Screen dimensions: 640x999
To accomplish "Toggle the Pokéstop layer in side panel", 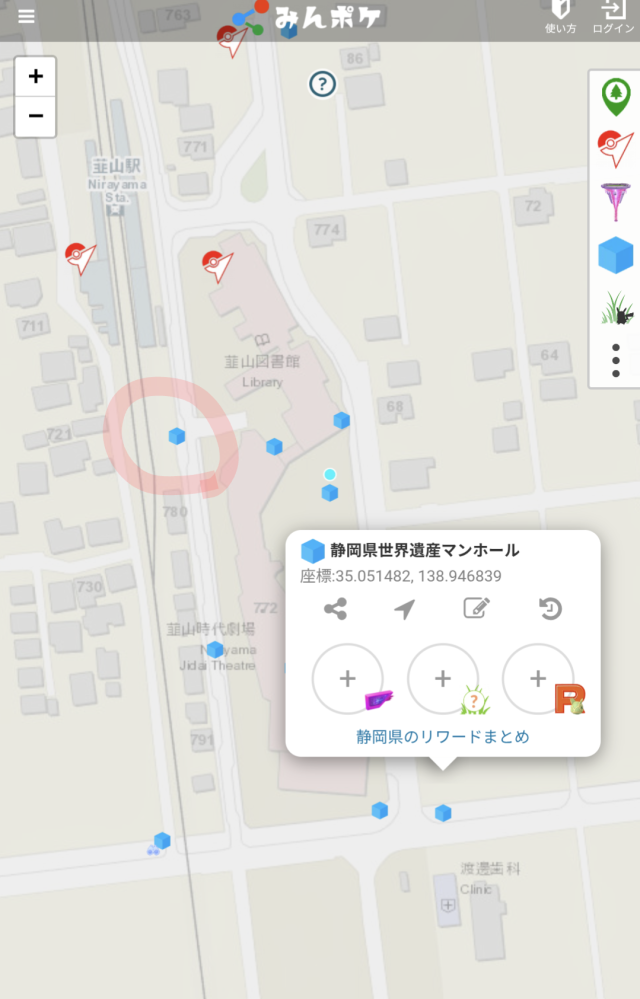I will click(615, 149).
